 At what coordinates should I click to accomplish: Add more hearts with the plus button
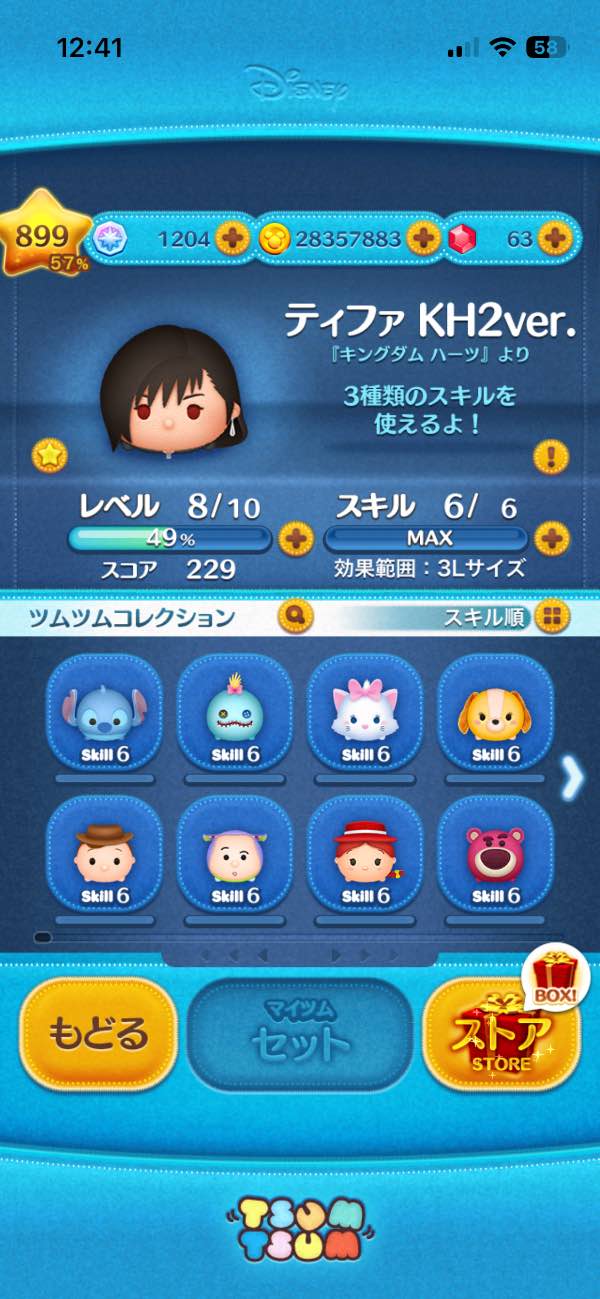232,238
